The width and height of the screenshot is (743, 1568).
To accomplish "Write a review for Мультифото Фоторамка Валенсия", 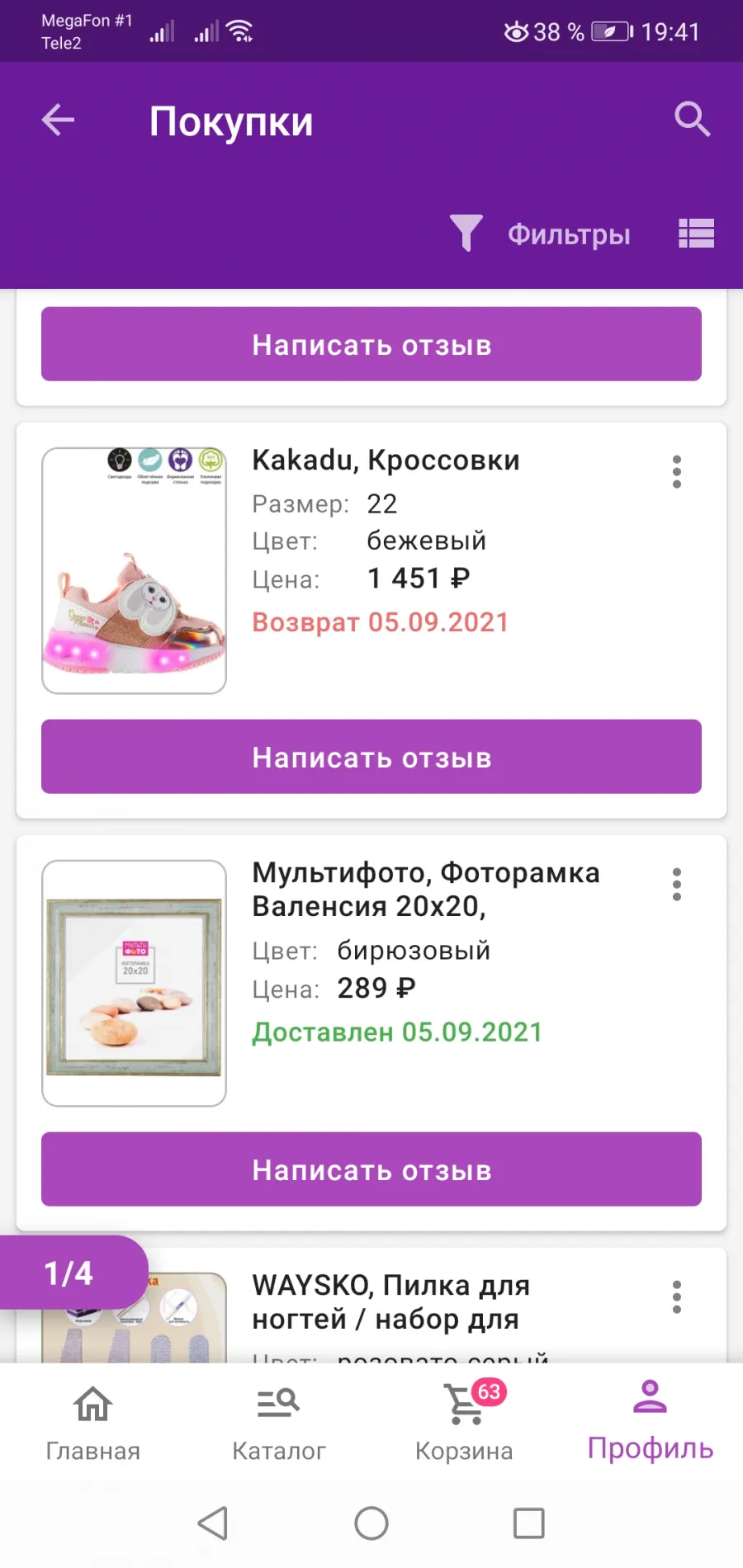I will (371, 1169).
